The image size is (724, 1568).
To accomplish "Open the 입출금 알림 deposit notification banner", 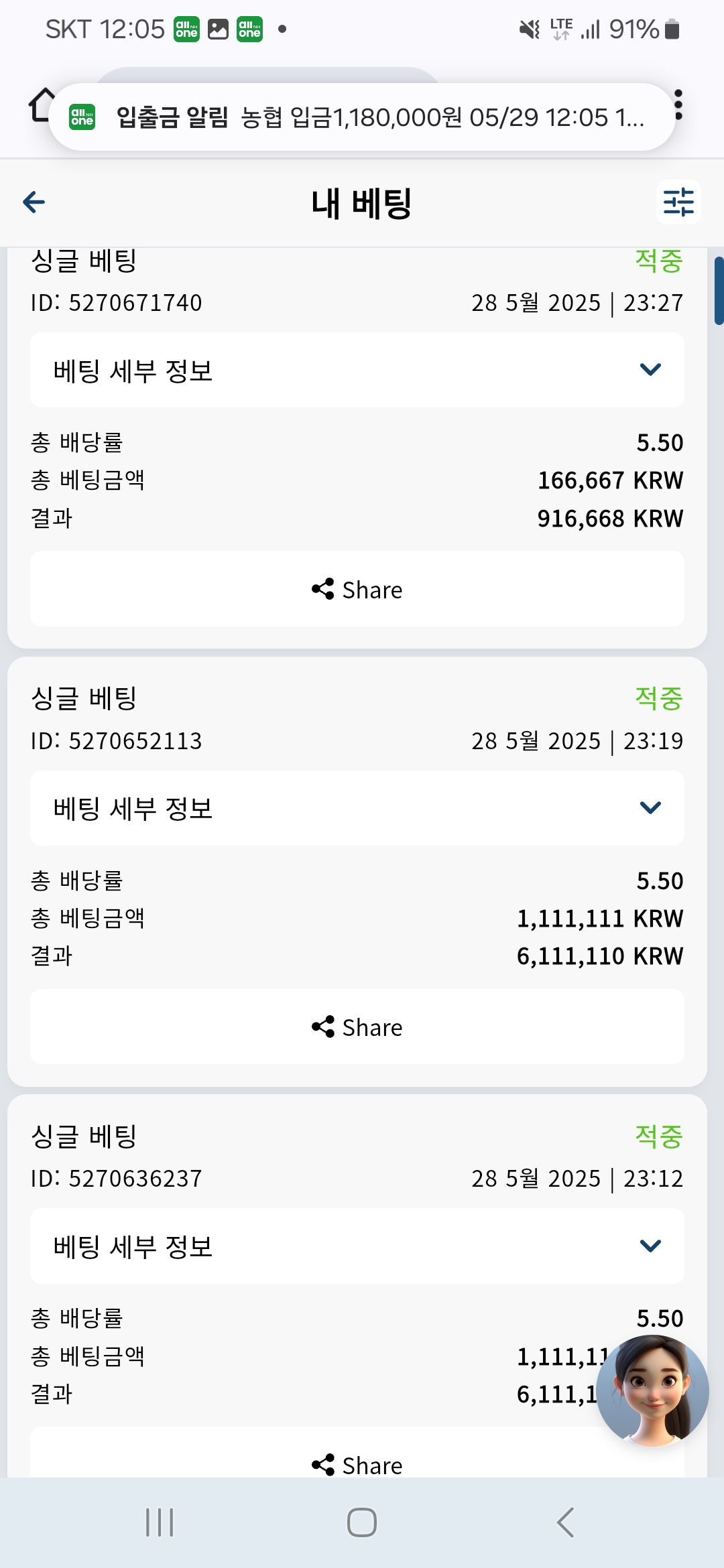I will [x=361, y=117].
